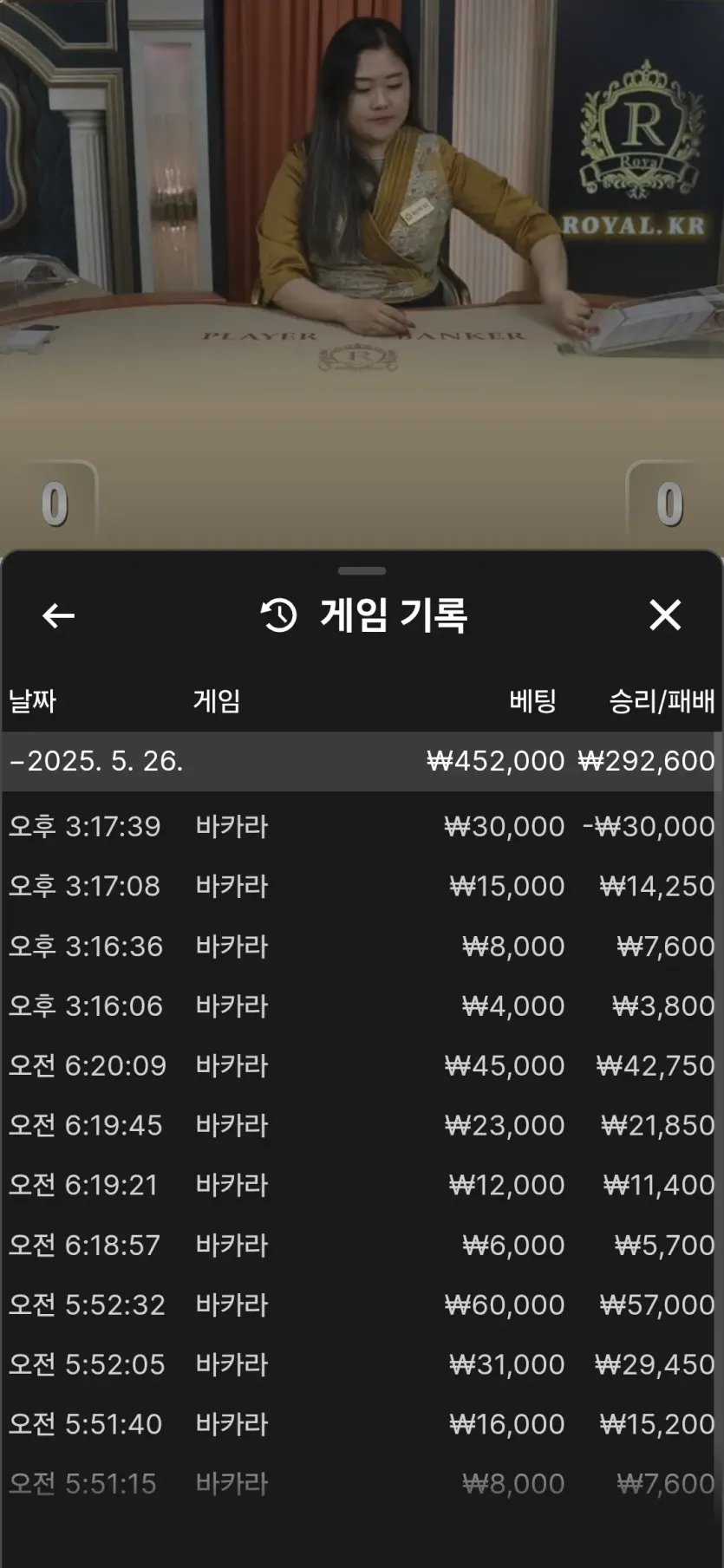This screenshot has height=1568, width=724.
Task: Open the 오전 5:52:32 ₩60,000 bet record
Action: 362,1304
